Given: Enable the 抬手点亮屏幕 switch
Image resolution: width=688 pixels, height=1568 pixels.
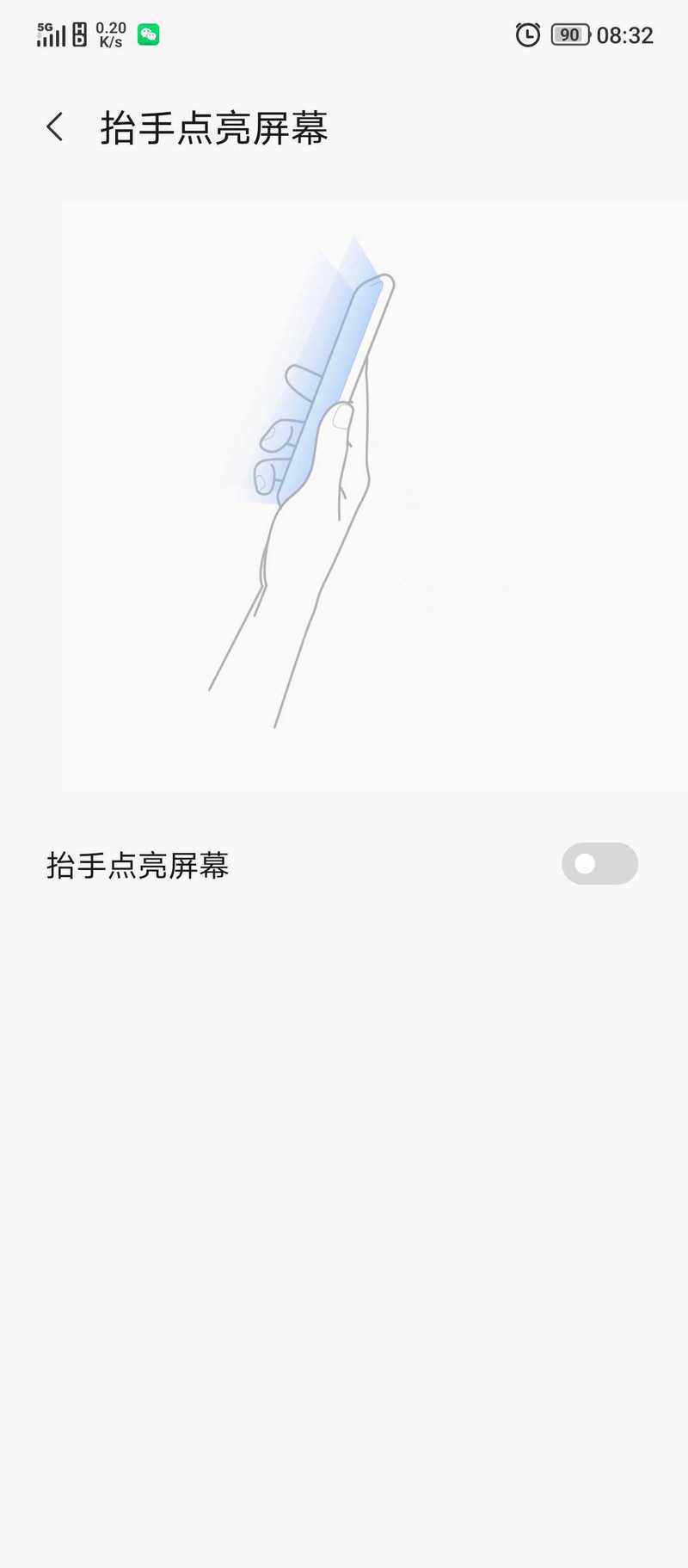Looking at the screenshot, I should (599, 863).
